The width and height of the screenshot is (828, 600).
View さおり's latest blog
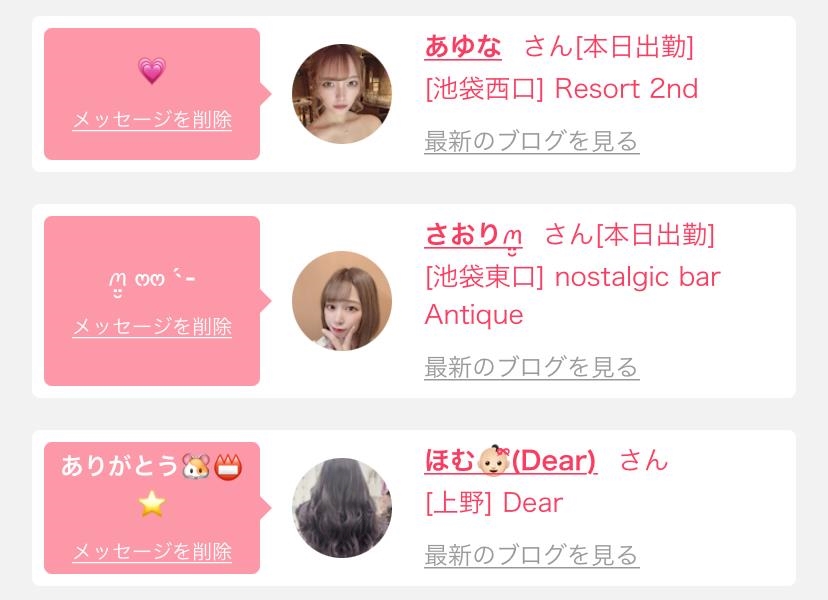tap(531, 367)
